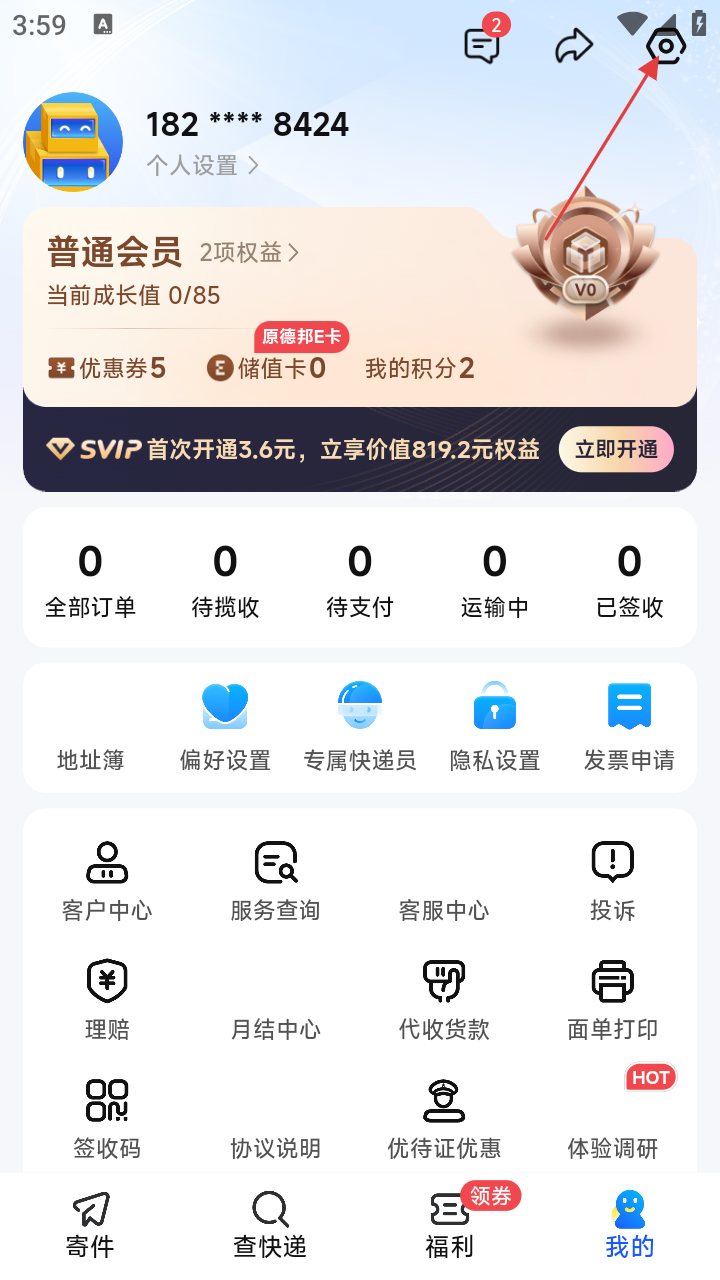This screenshot has height=1280, width=720.
Task: Open 发票申请
Action: point(629,727)
